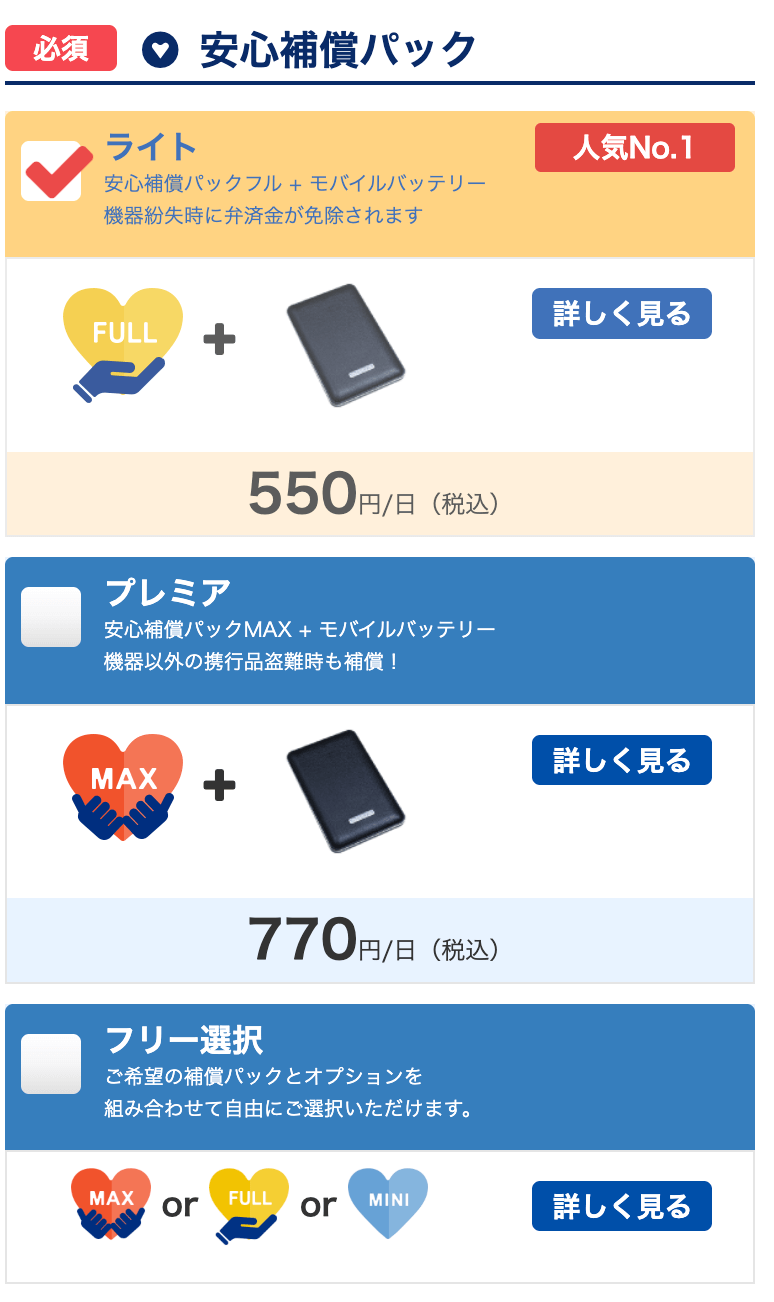Image resolution: width=774 pixels, height=1302 pixels.
Task: Uncheck the ライト plan checkbox
Action: coord(51,171)
